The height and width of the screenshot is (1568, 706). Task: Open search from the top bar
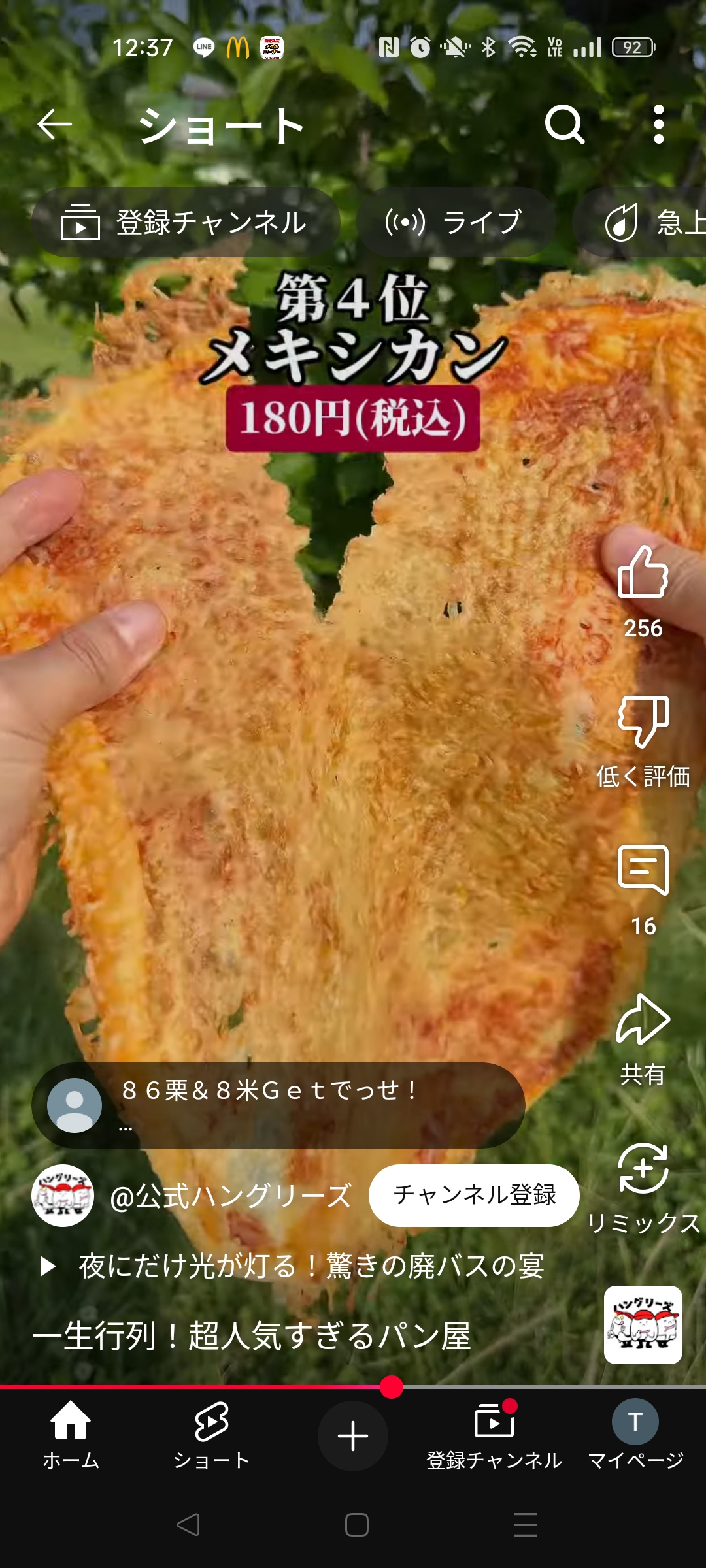pyautogui.click(x=565, y=124)
